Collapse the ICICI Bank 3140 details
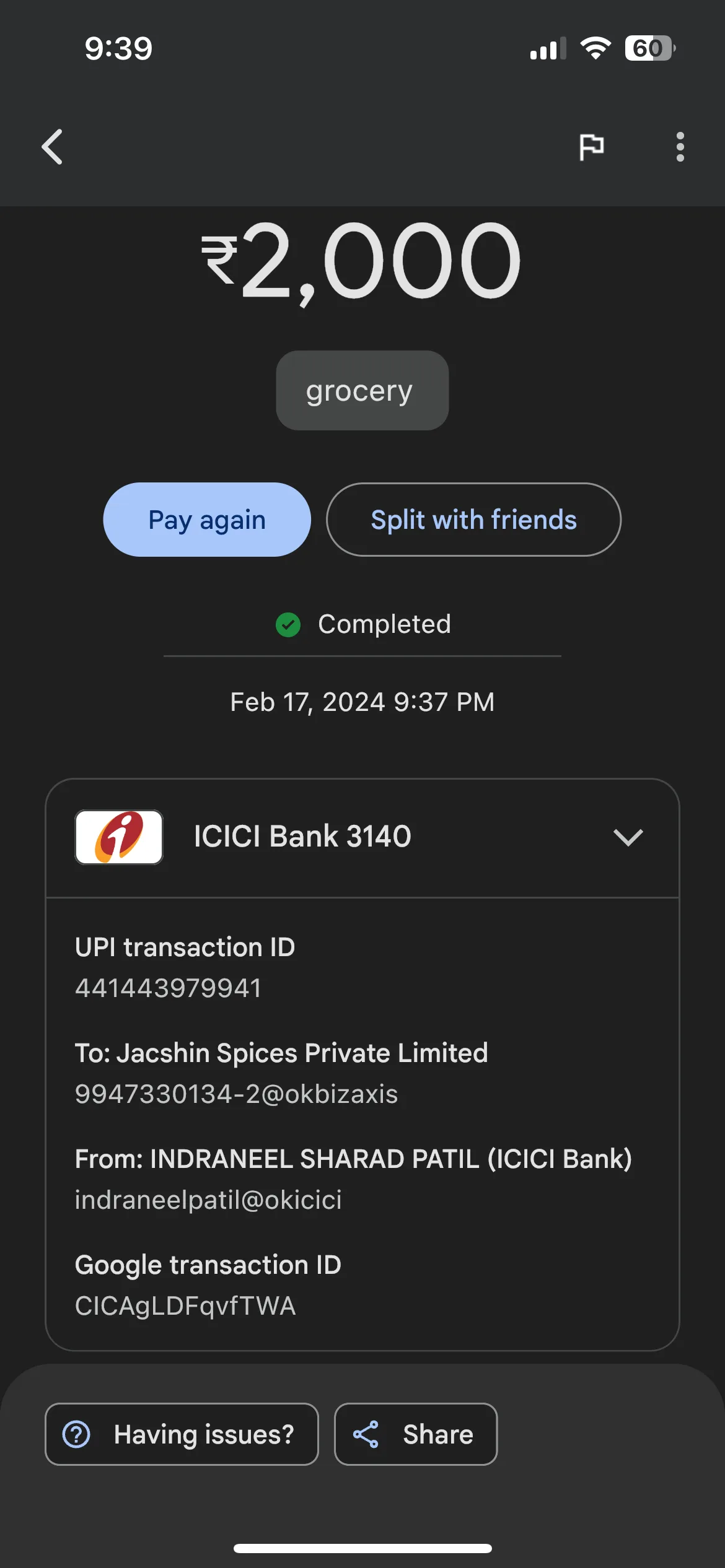 click(x=628, y=837)
